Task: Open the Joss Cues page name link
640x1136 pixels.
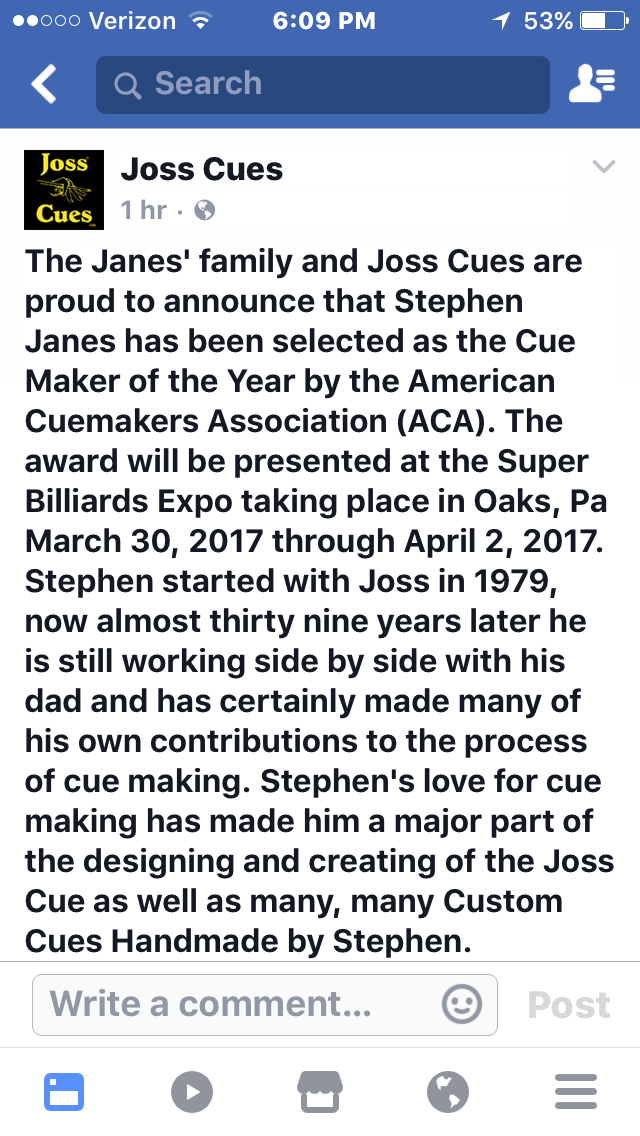Action: point(202,170)
